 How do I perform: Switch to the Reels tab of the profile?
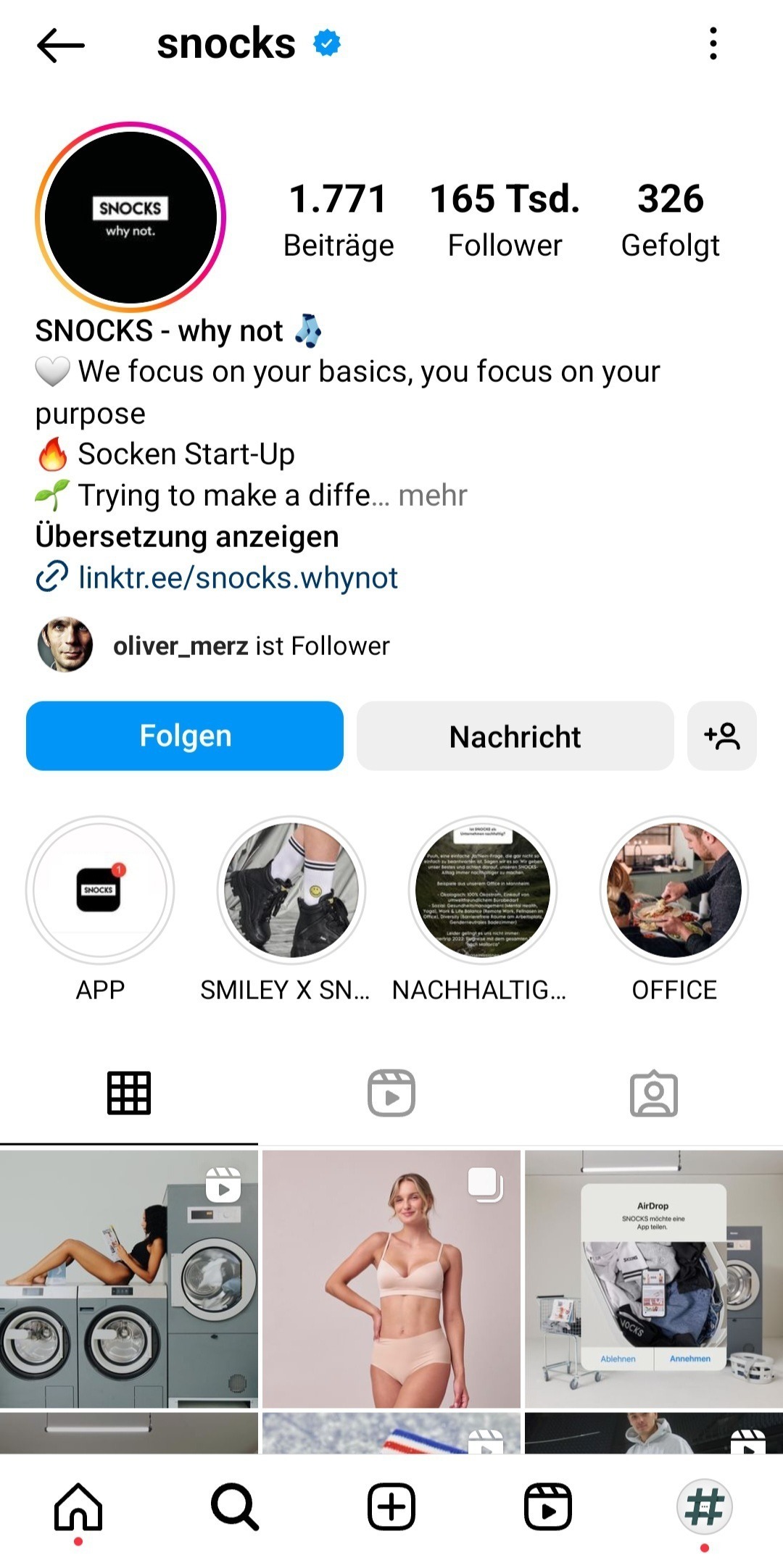391,1093
